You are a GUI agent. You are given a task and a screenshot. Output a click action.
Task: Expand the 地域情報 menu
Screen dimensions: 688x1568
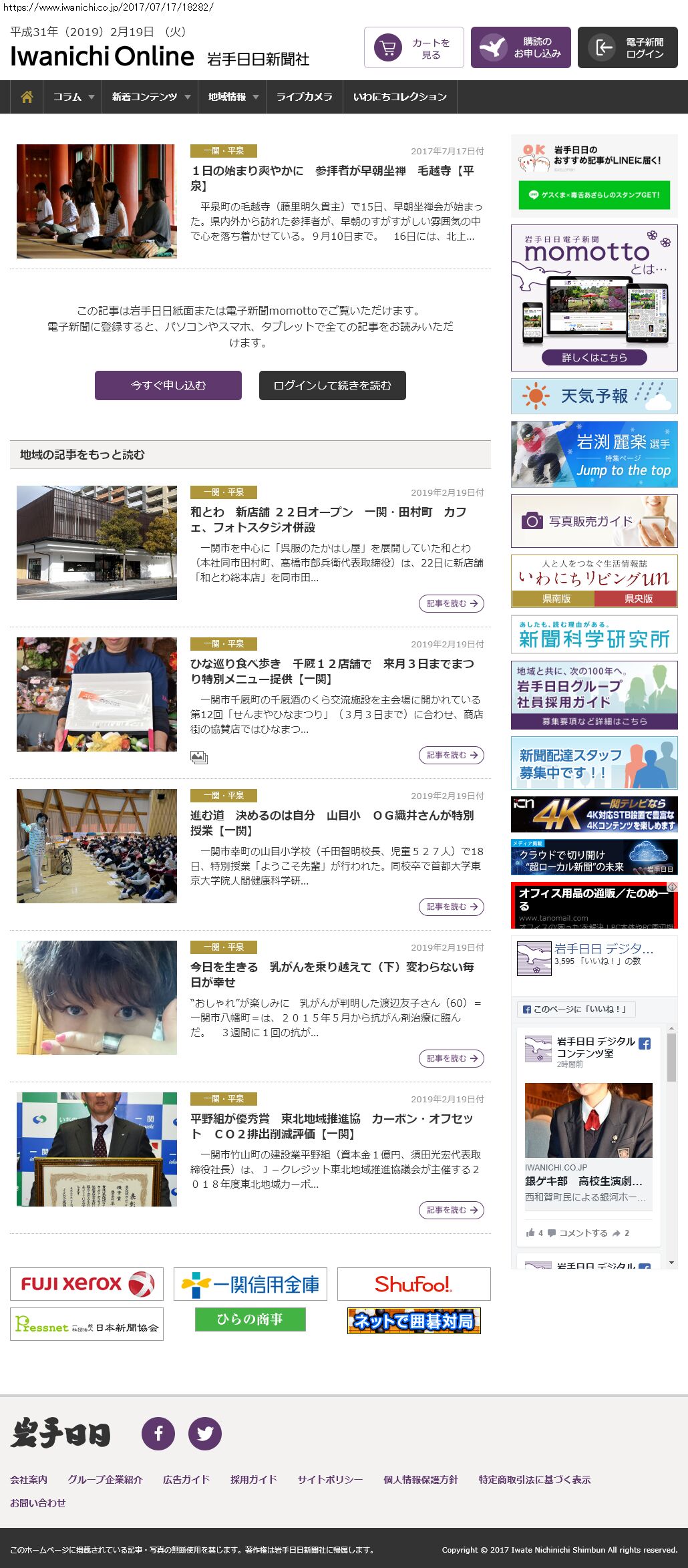(232, 97)
